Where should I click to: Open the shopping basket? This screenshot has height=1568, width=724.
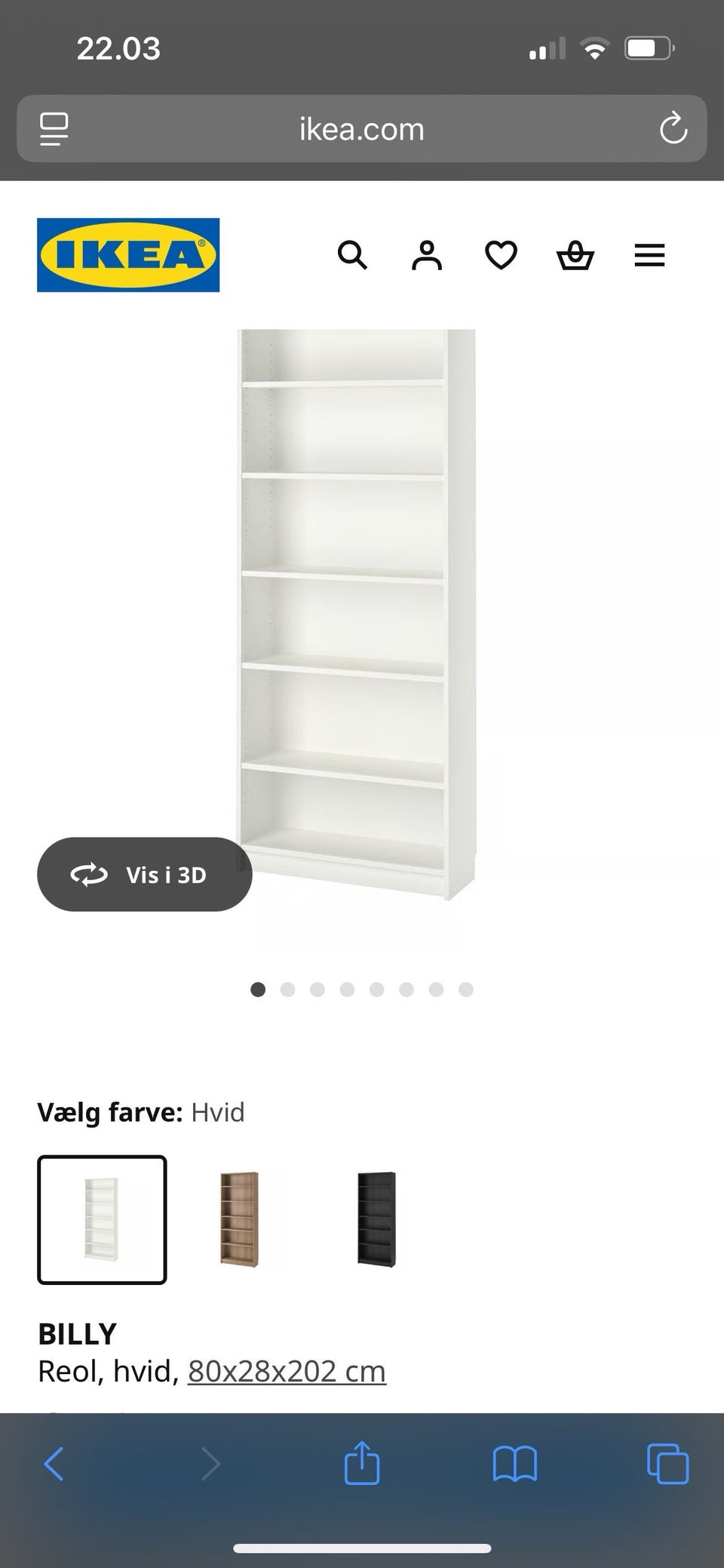coord(575,255)
